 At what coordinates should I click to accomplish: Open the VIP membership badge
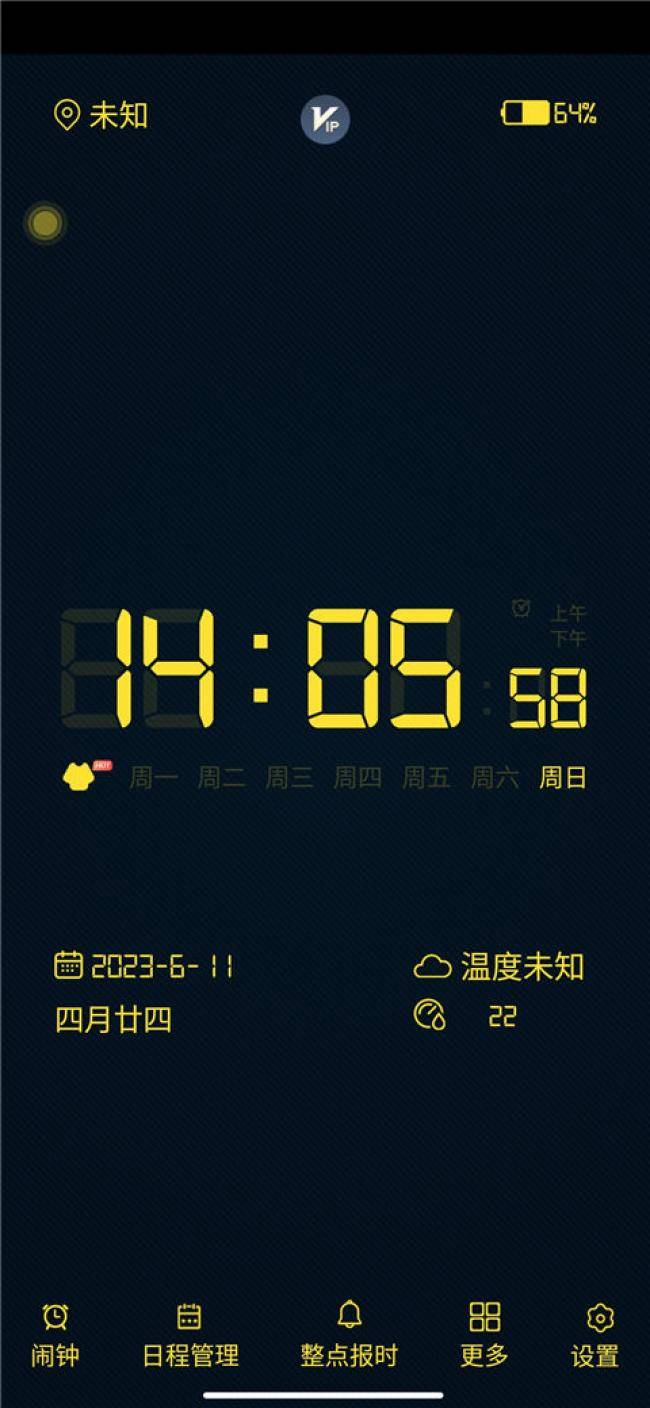(325, 120)
